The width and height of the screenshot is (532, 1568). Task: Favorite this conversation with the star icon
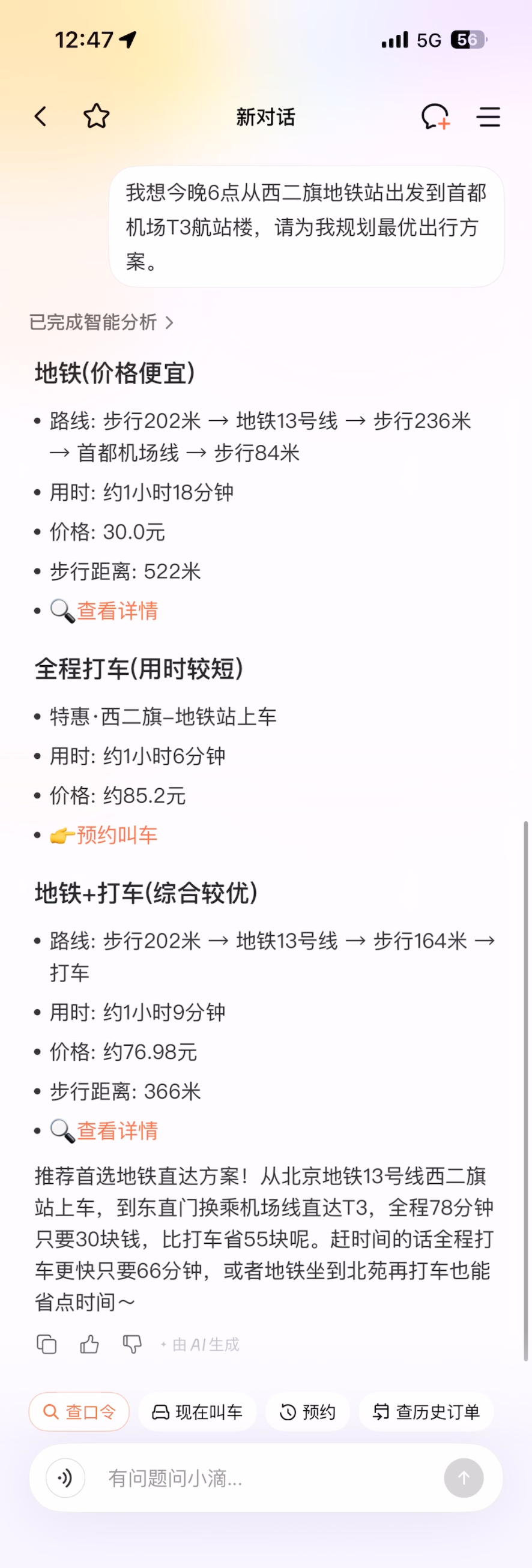(x=96, y=116)
